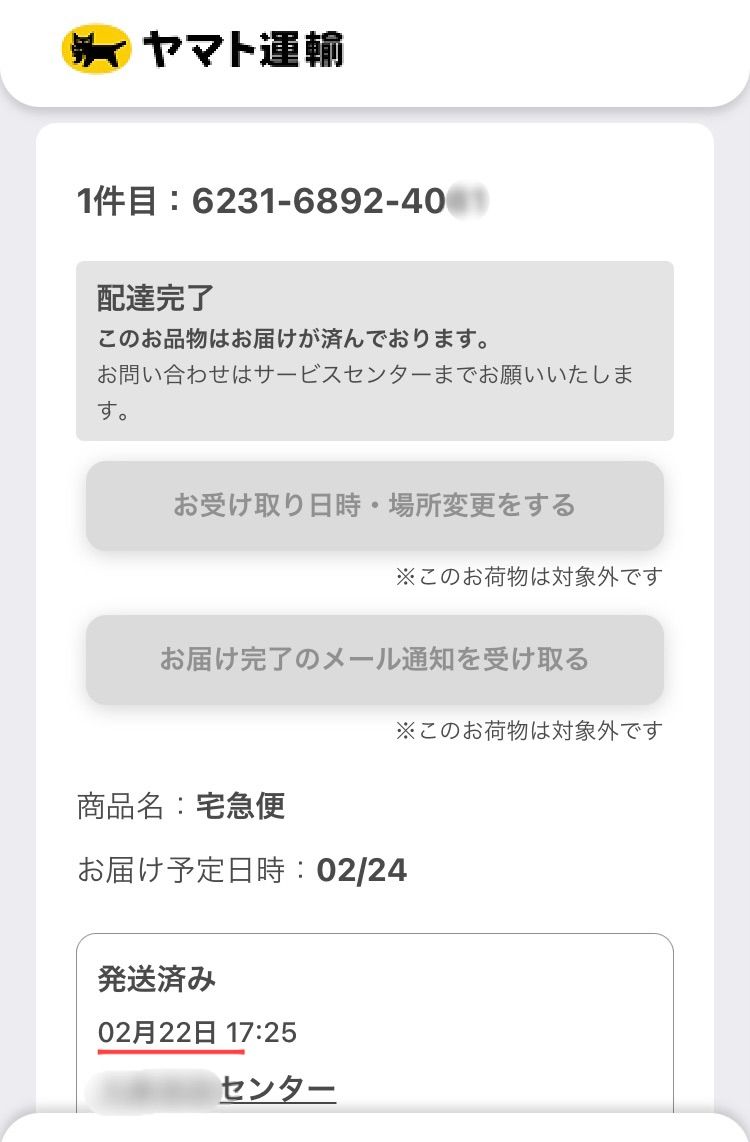Tap the 発送済み status label
750x1142 pixels.
tap(155, 980)
